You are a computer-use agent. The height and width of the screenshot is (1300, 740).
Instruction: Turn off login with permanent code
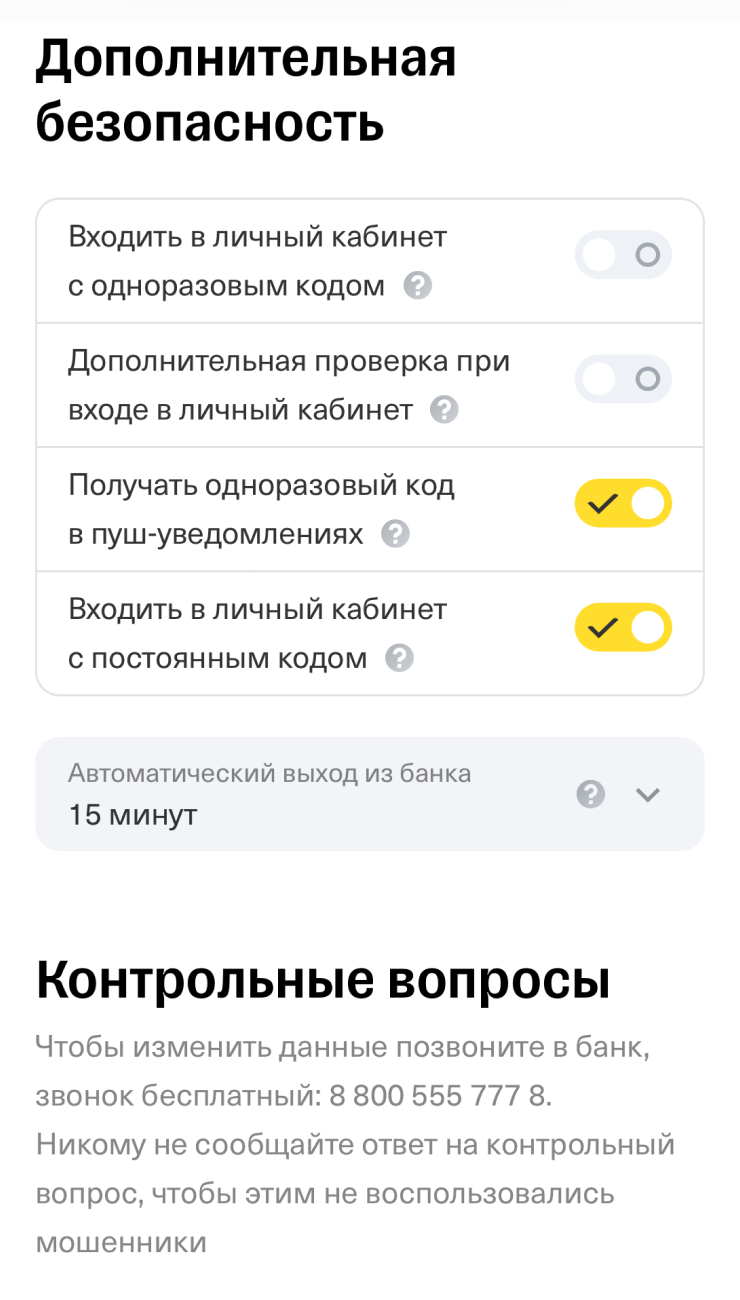click(x=623, y=628)
